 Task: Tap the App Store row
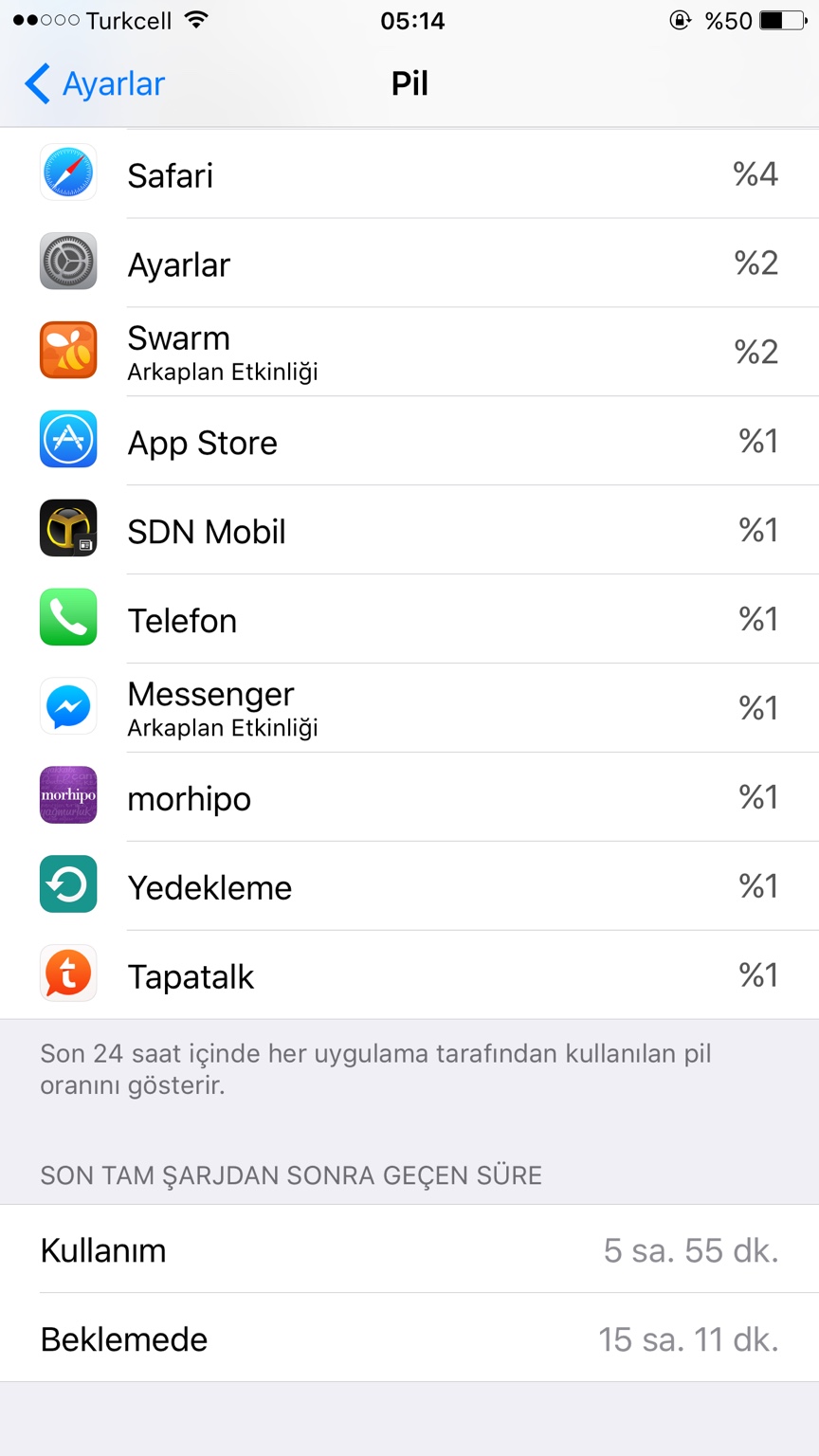(409, 442)
